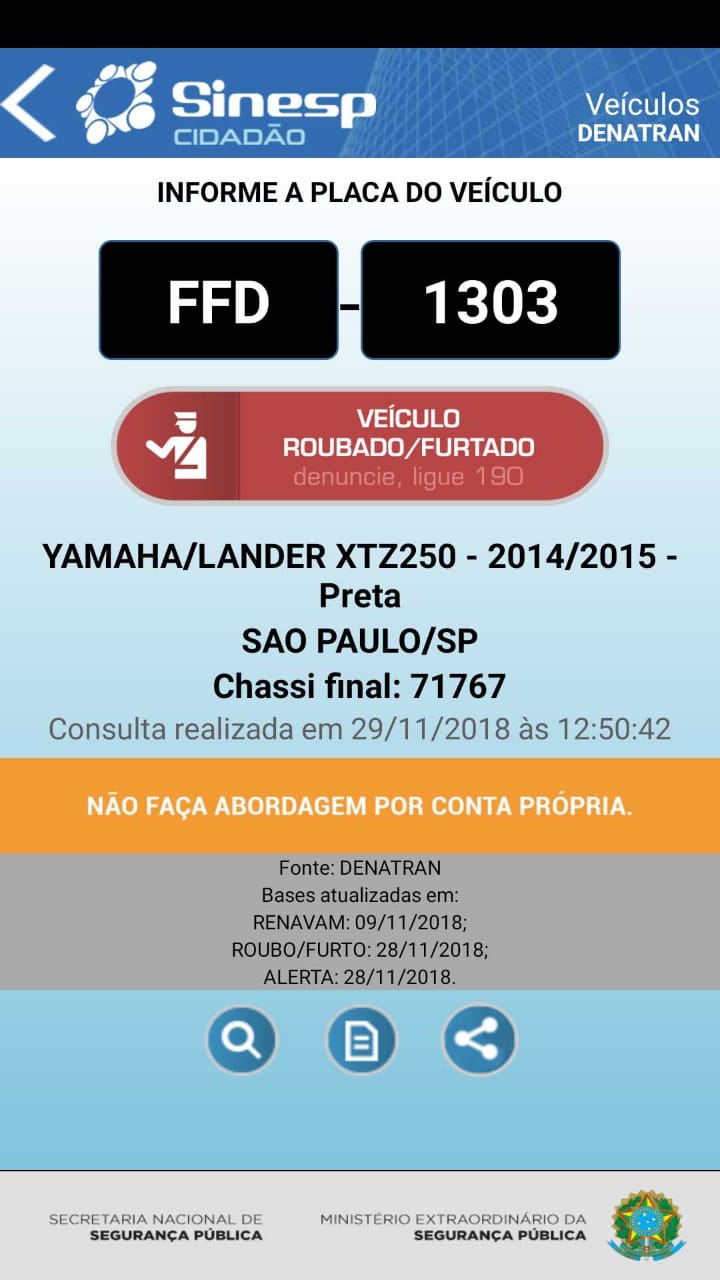Select the plate letters field FFD
Screen dimensions: 720x1280
(x=218, y=300)
